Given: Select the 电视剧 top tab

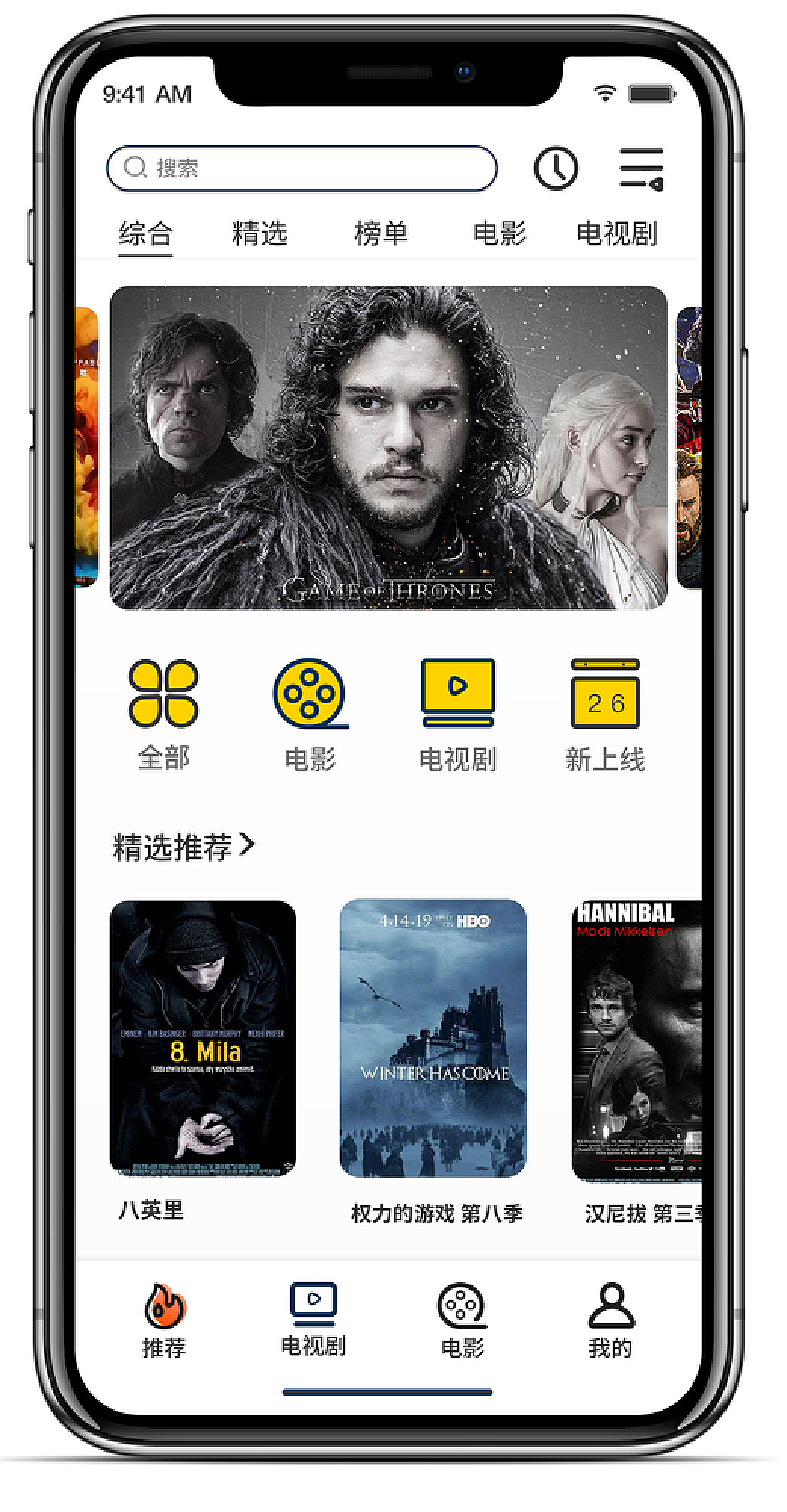Looking at the screenshot, I should point(617,233).
